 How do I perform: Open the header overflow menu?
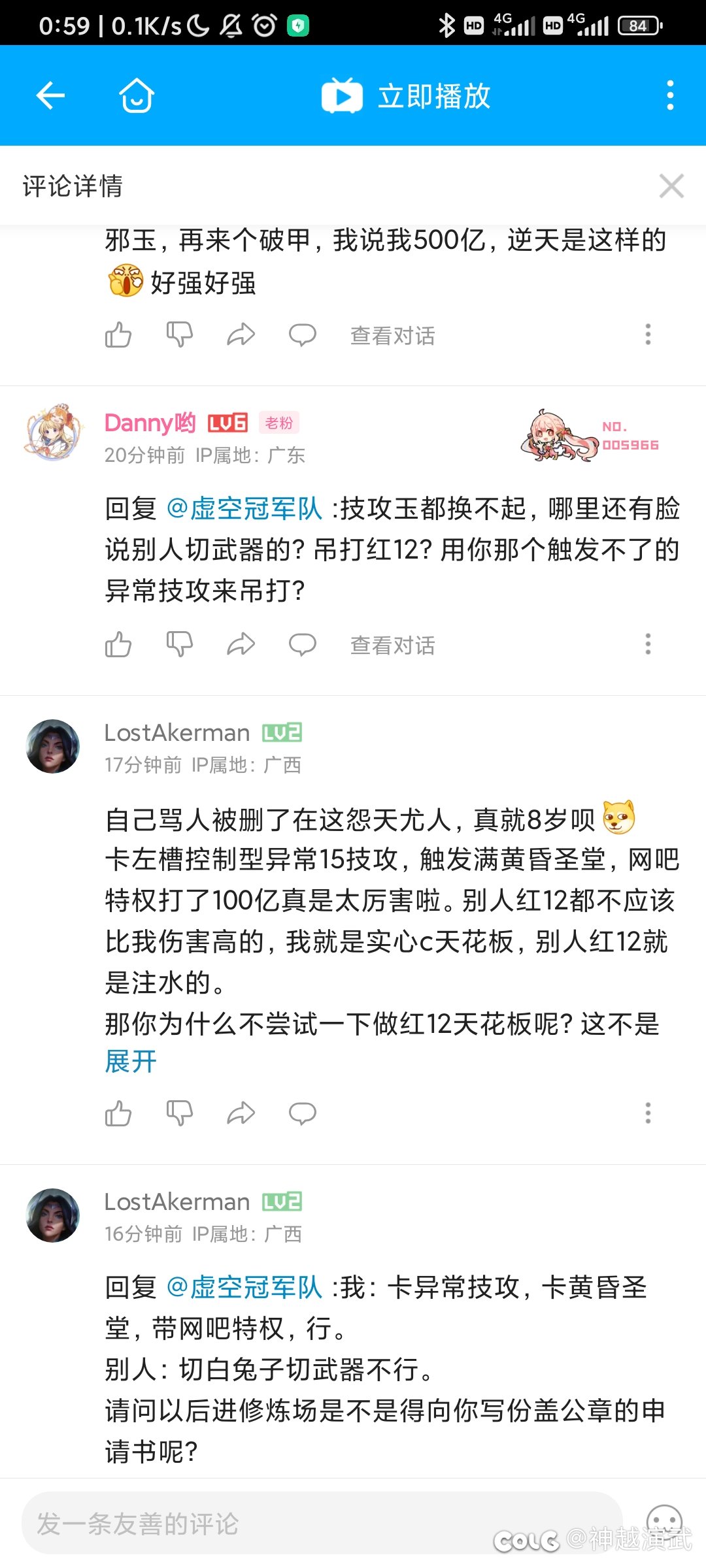tap(670, 95)
